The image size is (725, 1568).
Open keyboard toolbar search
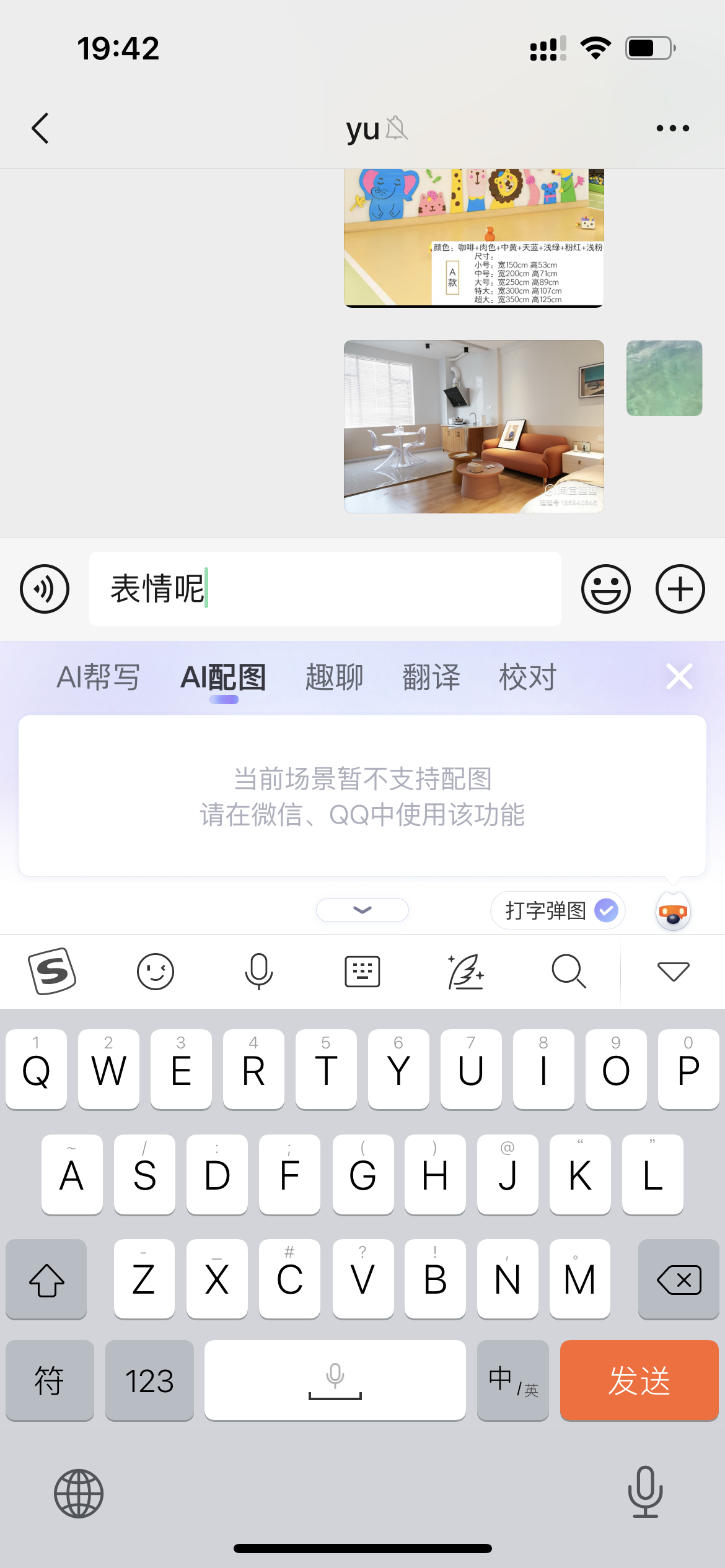[568, 971]
